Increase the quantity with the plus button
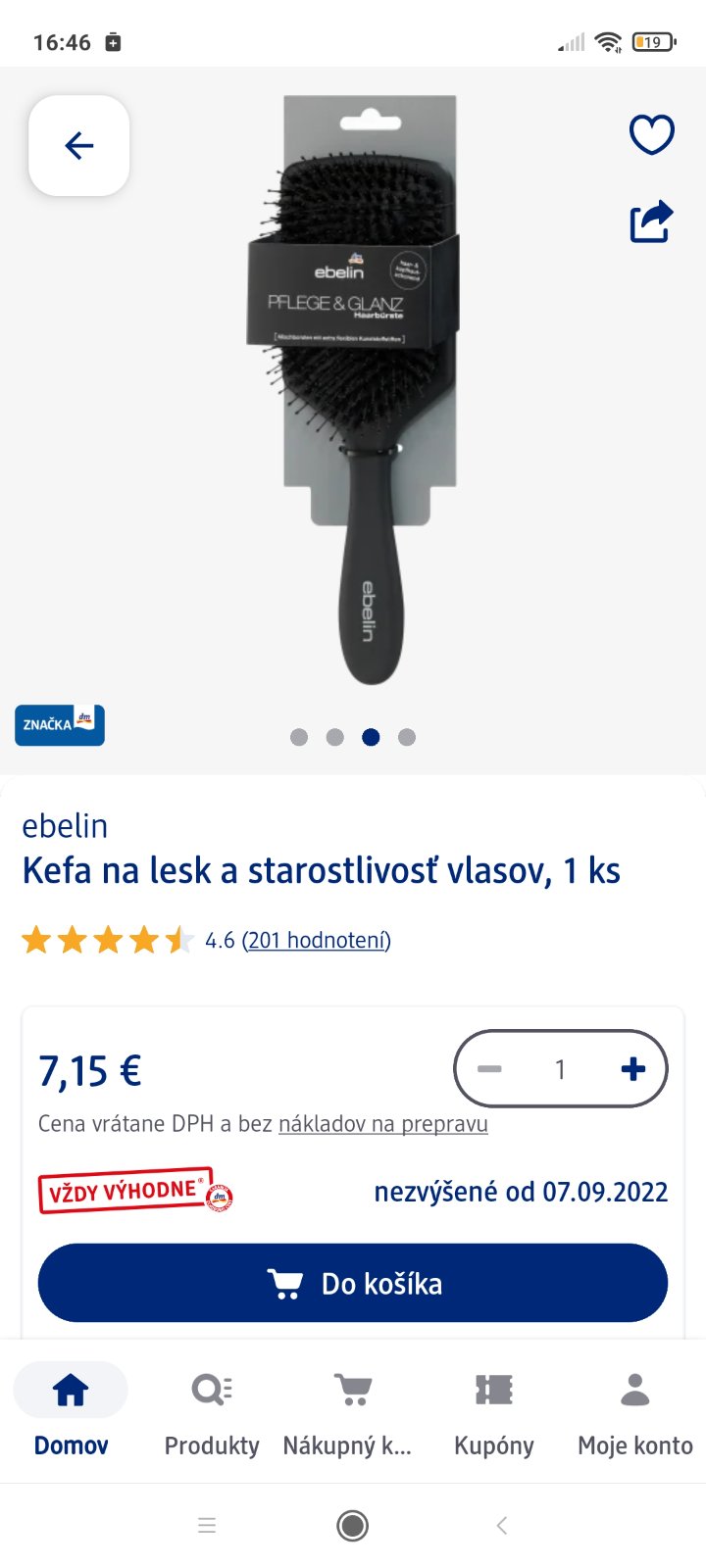This screenshot has width=706, height=1568. (633, 1069)
